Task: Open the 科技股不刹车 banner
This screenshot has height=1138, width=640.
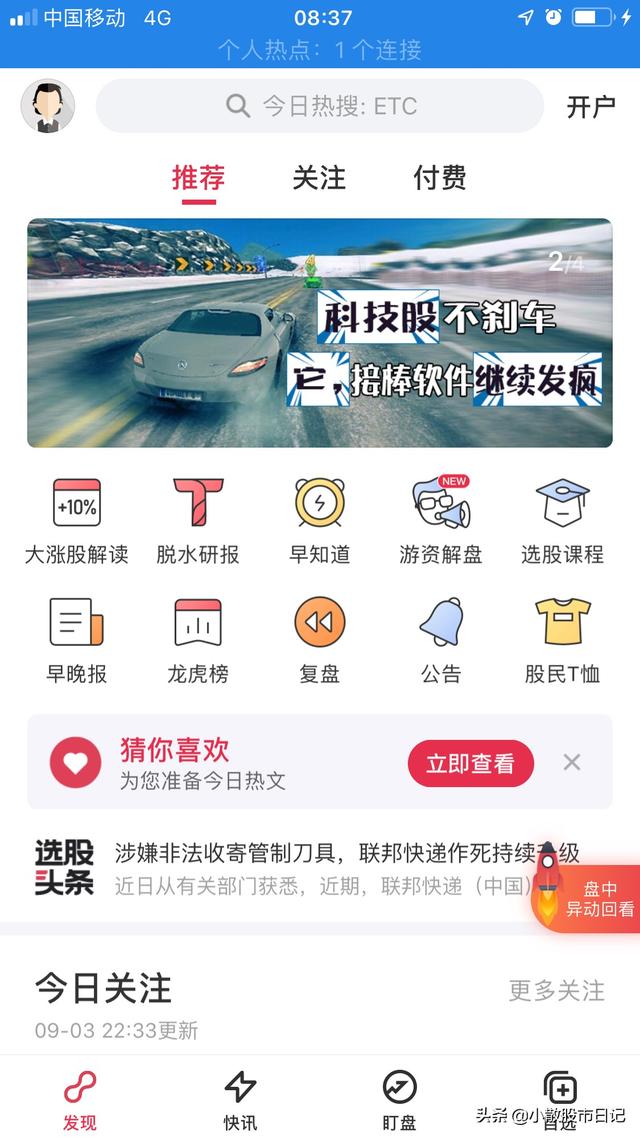Action: click(x=320, y=332)
